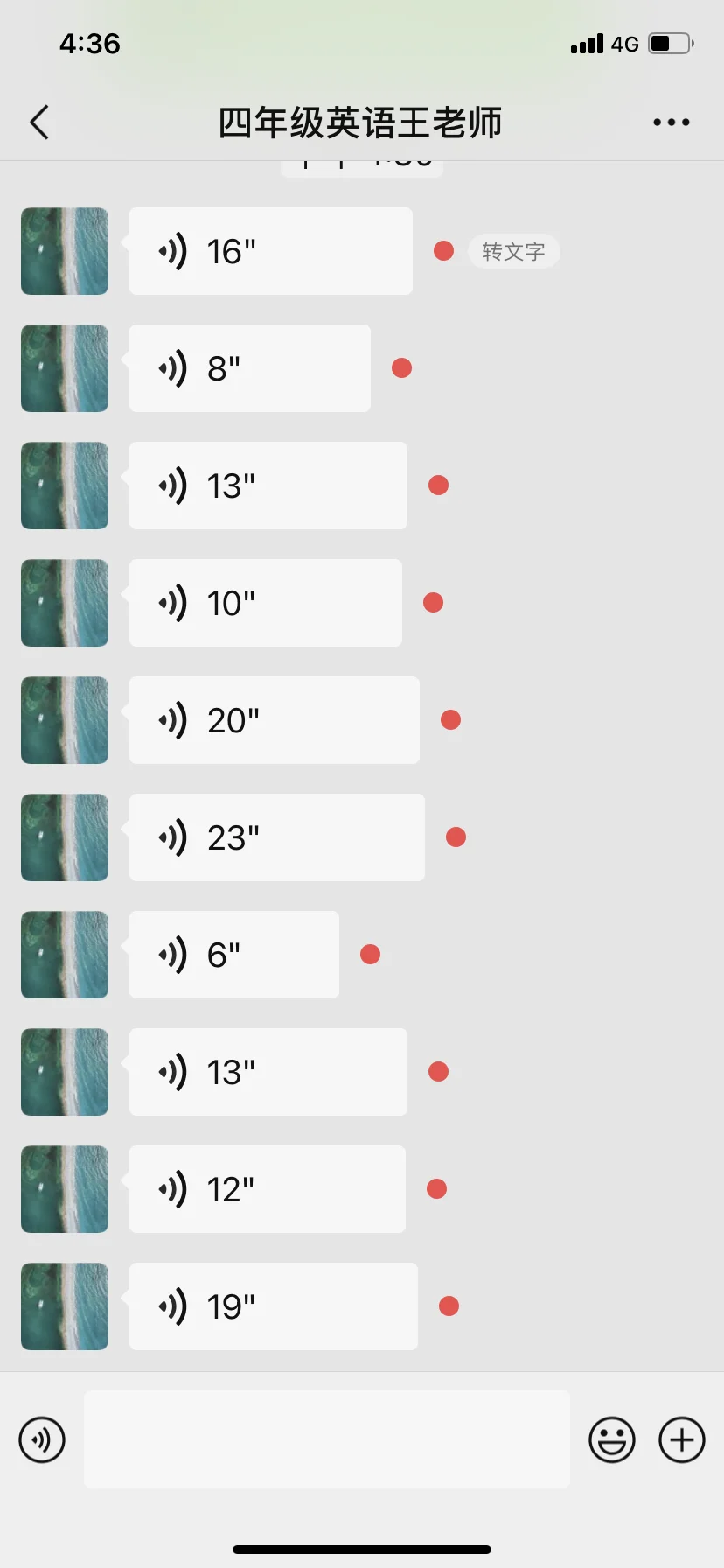Listen to the 12" voice message
724x1568 pixels.
click(x=267, y=1189)
